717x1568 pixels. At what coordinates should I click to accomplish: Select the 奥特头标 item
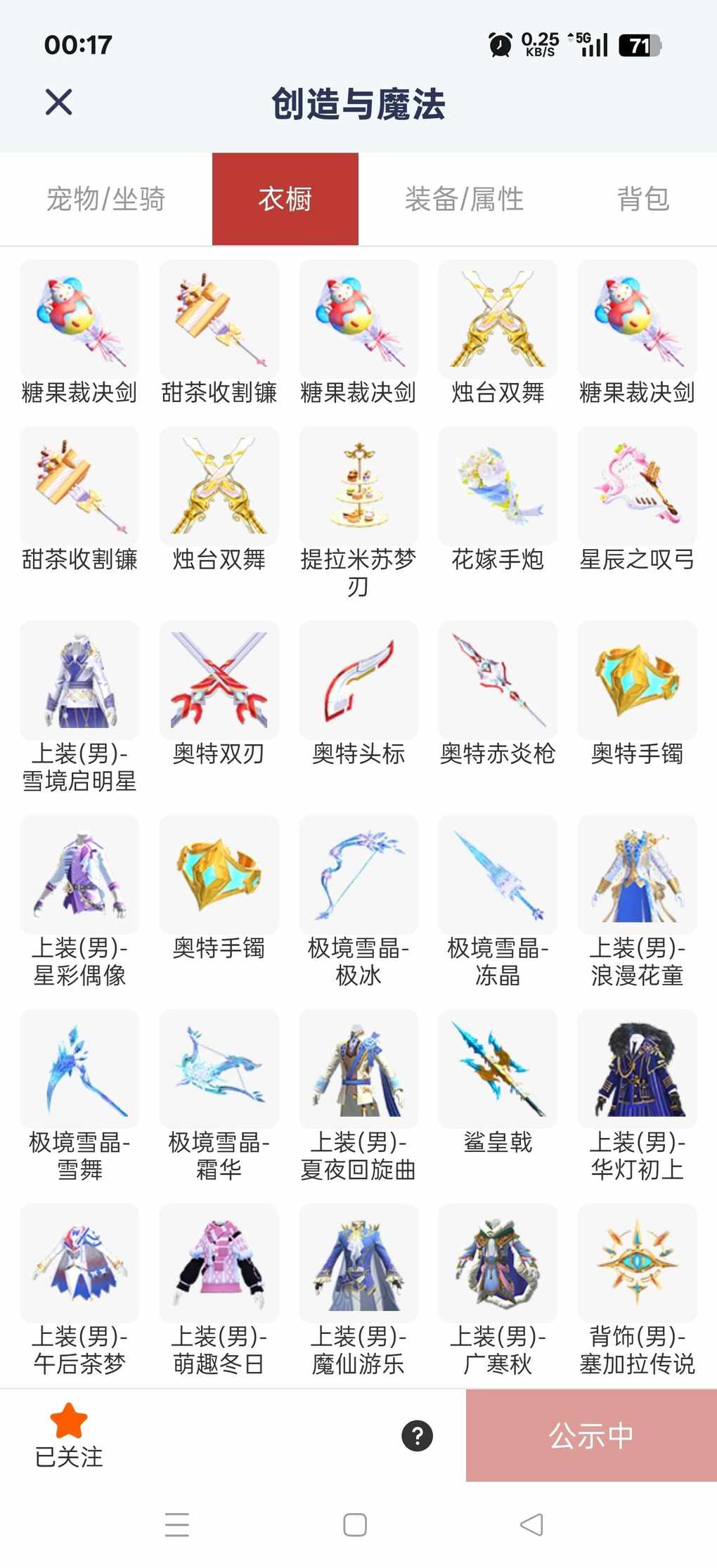(358, 681)
